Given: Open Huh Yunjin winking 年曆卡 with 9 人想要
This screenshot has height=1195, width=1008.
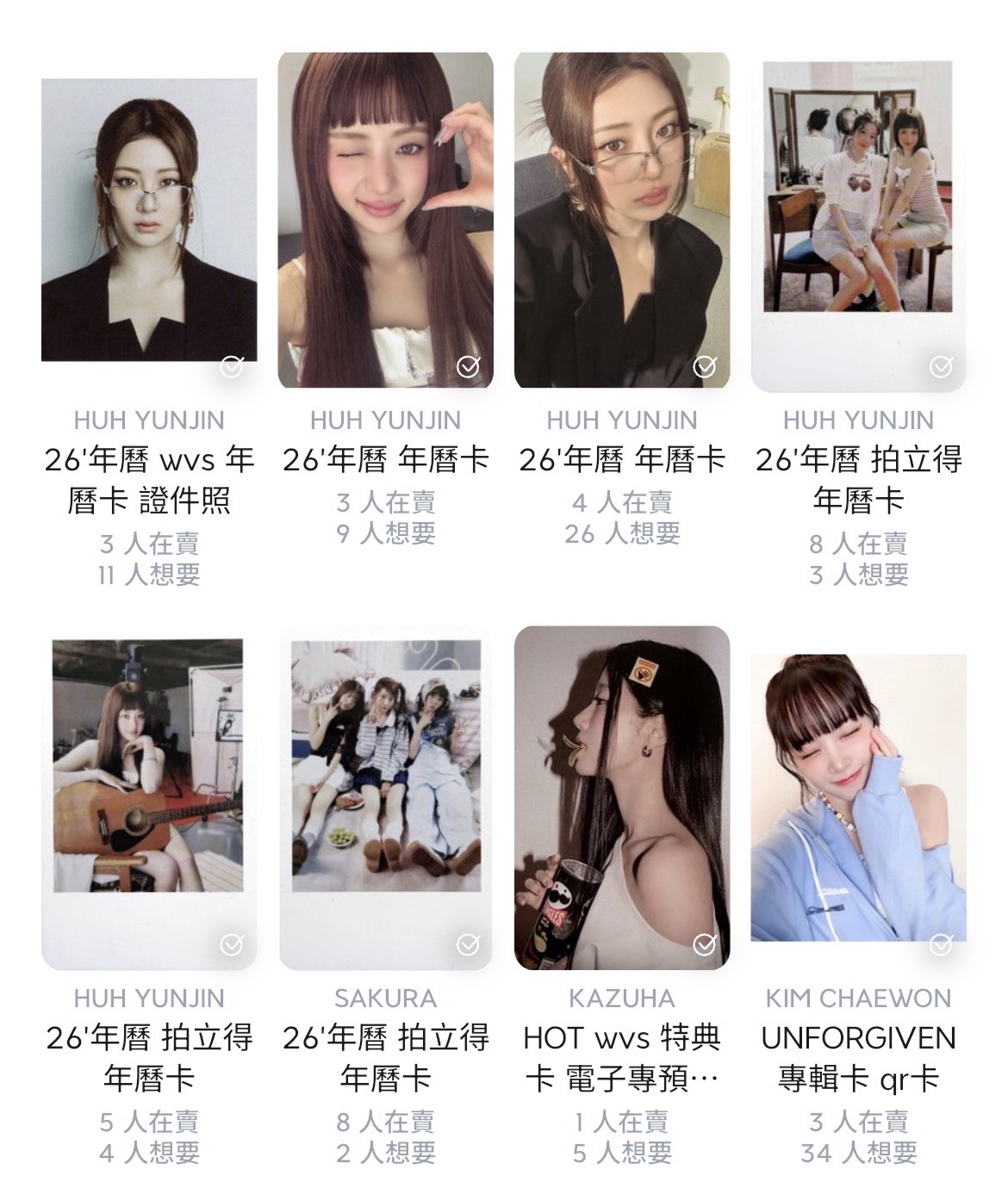Looking at the screenshot, I should tap(385, 221).
